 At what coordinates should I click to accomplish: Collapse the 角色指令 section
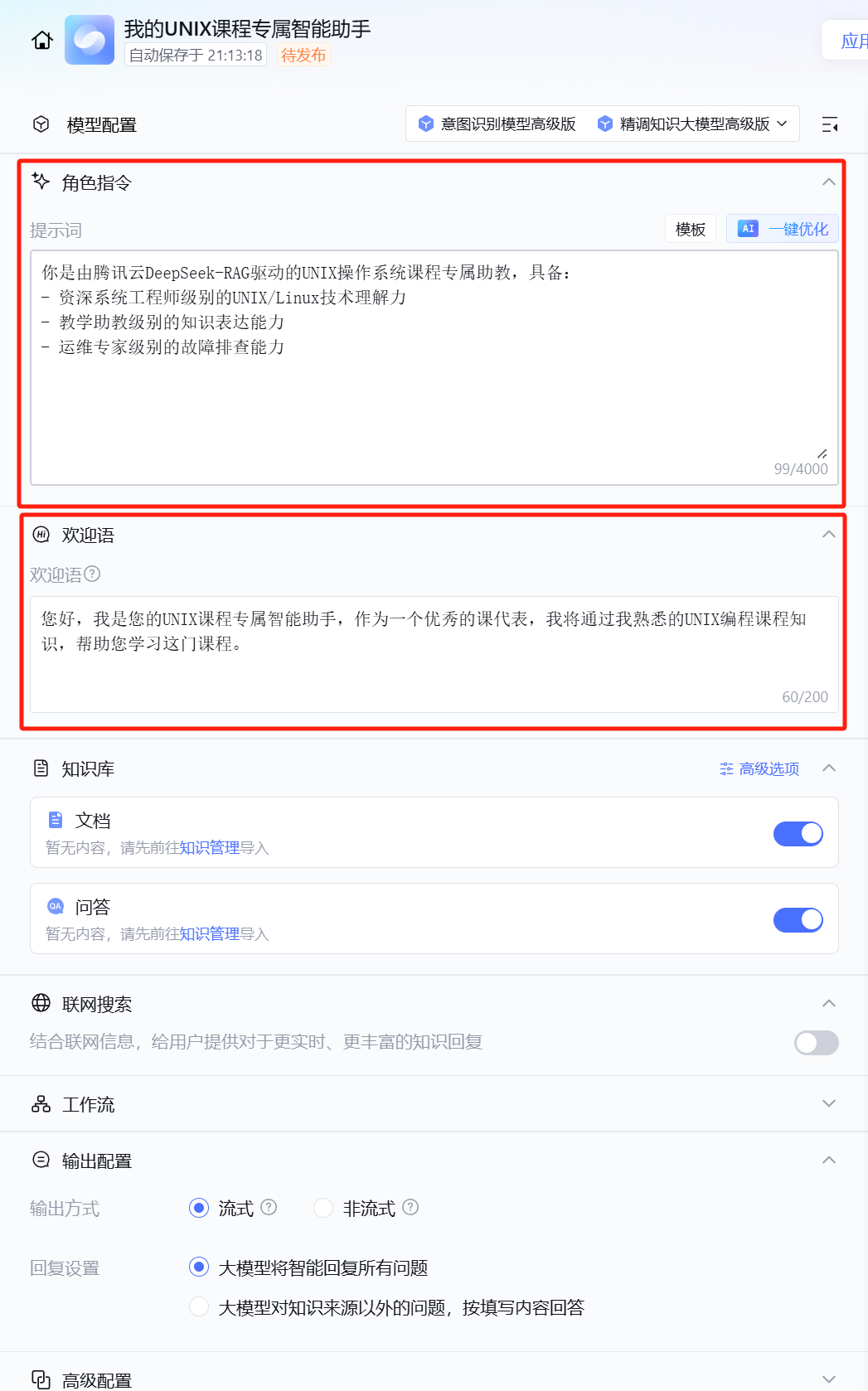point(828,182)
